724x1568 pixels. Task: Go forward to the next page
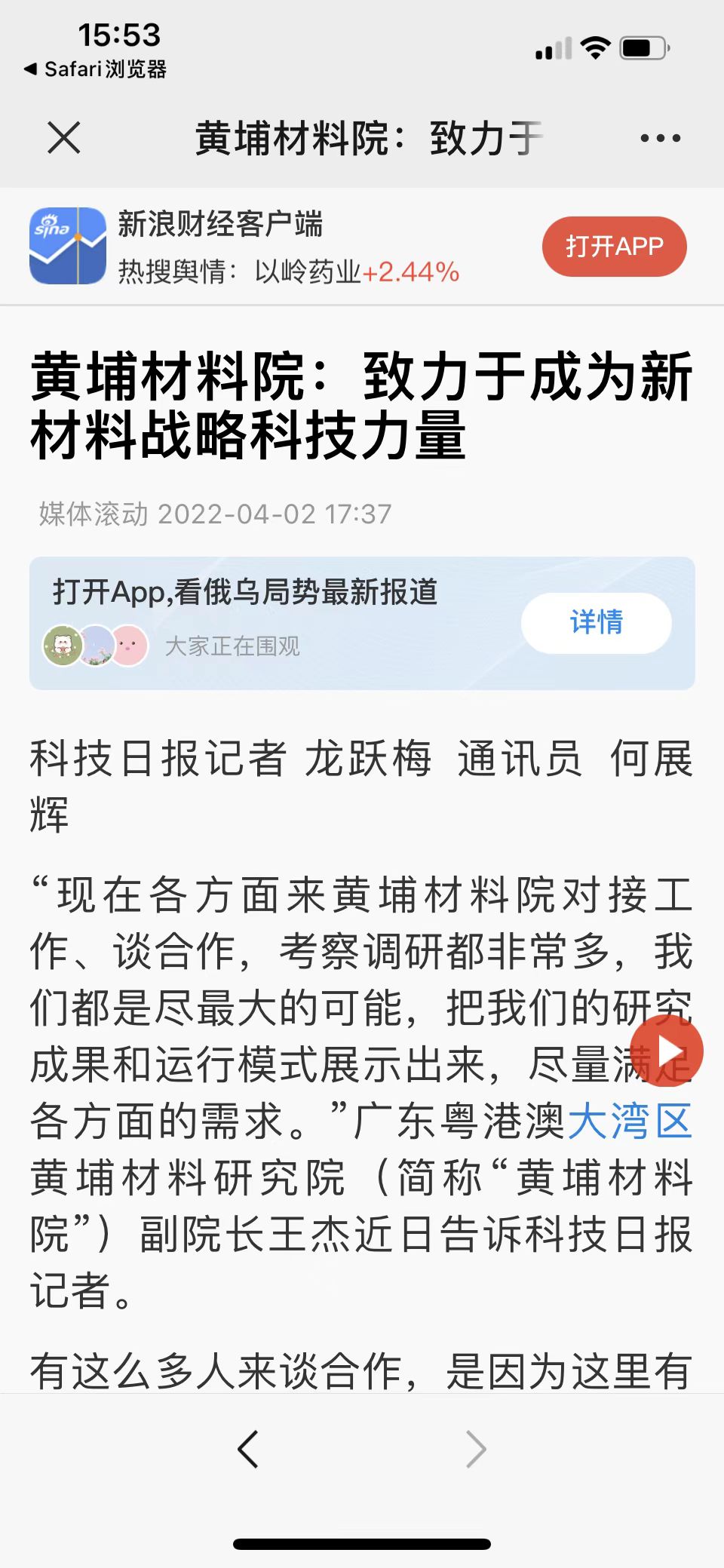(476, 1449)
